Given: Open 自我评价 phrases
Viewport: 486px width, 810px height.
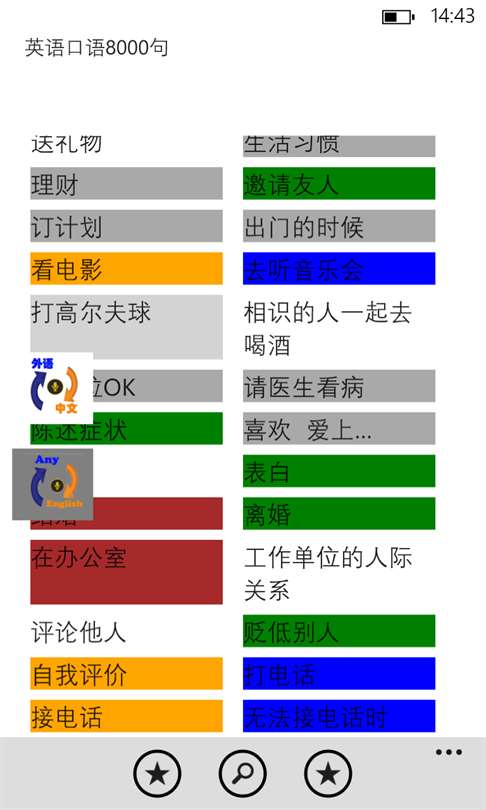Looking at the screenshot, I should pyautogui.click(x=127, y=673).
